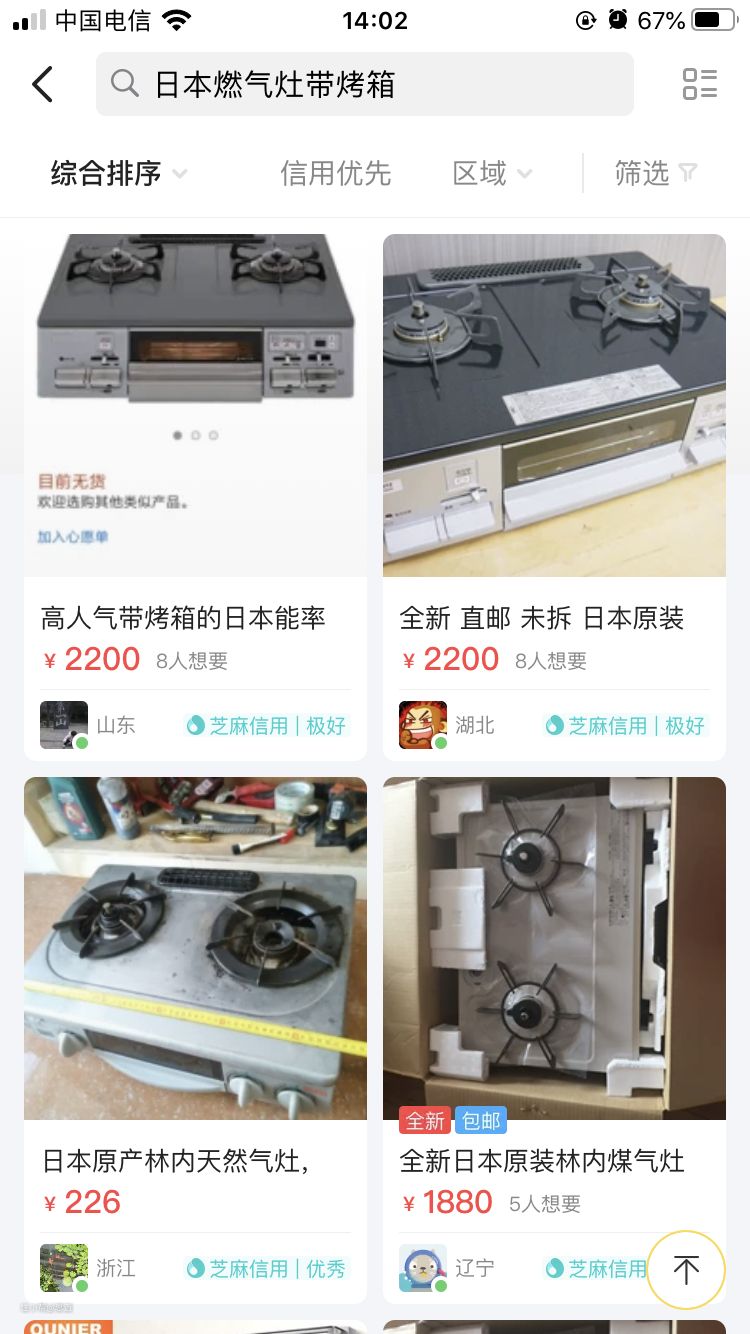This screenshot has width=750, height=1334.
Task: Jump back to the top of the results
Action: click(x=685, y=1270)
